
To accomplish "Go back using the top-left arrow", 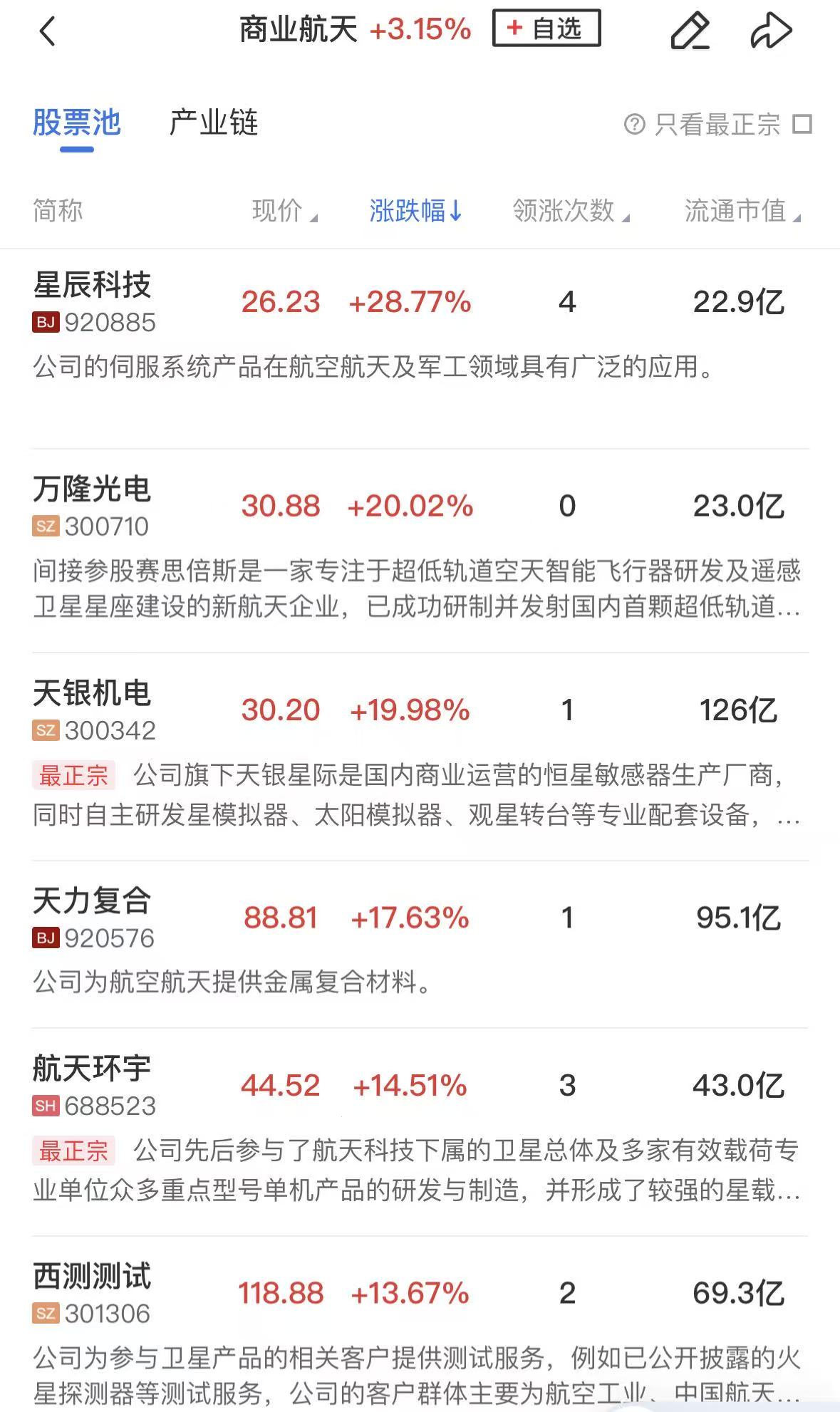I will [x=47, y=31].
